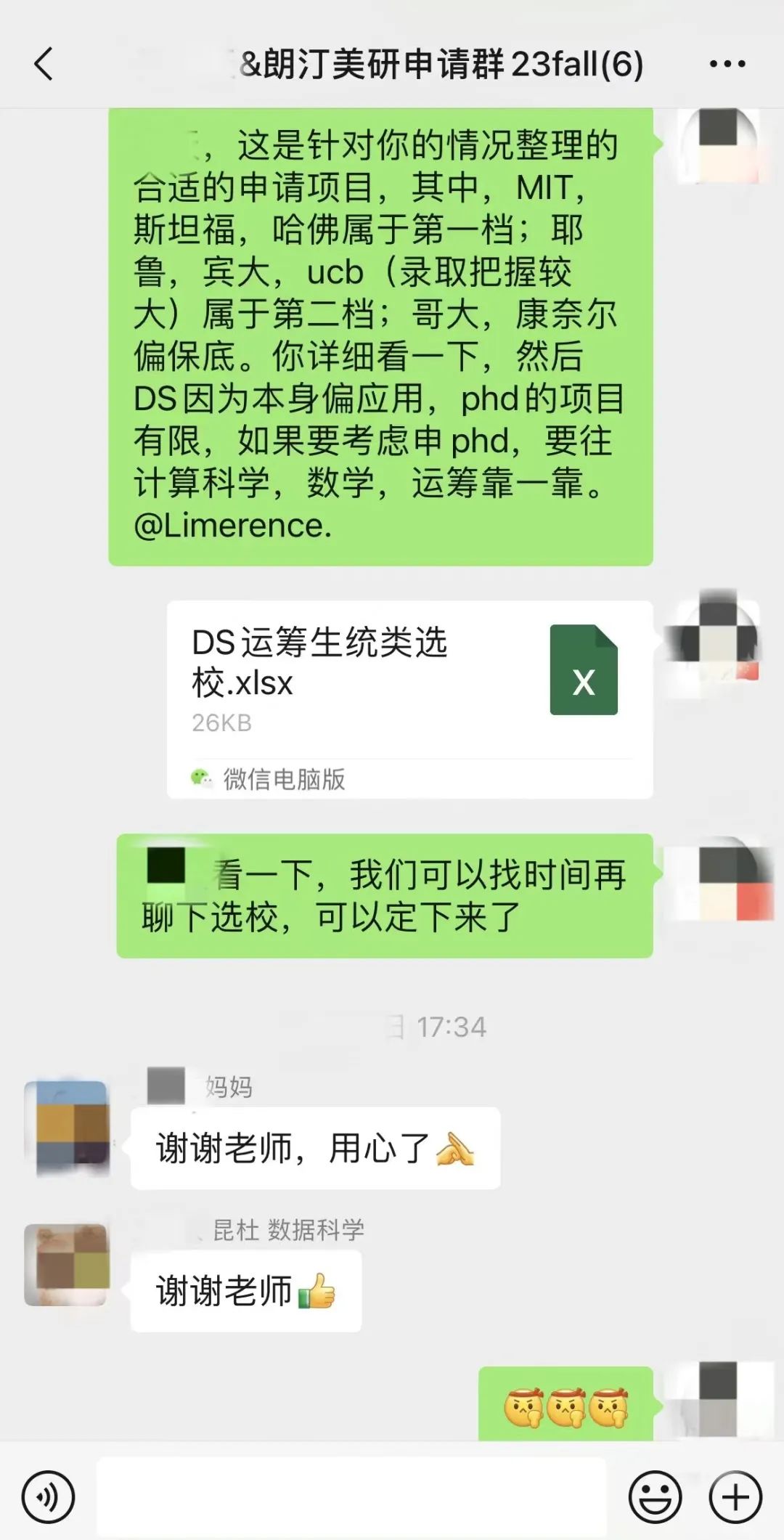Open the group chat options menu
This screenshot has width=784, height=1540.
click(x=727, y=64)
